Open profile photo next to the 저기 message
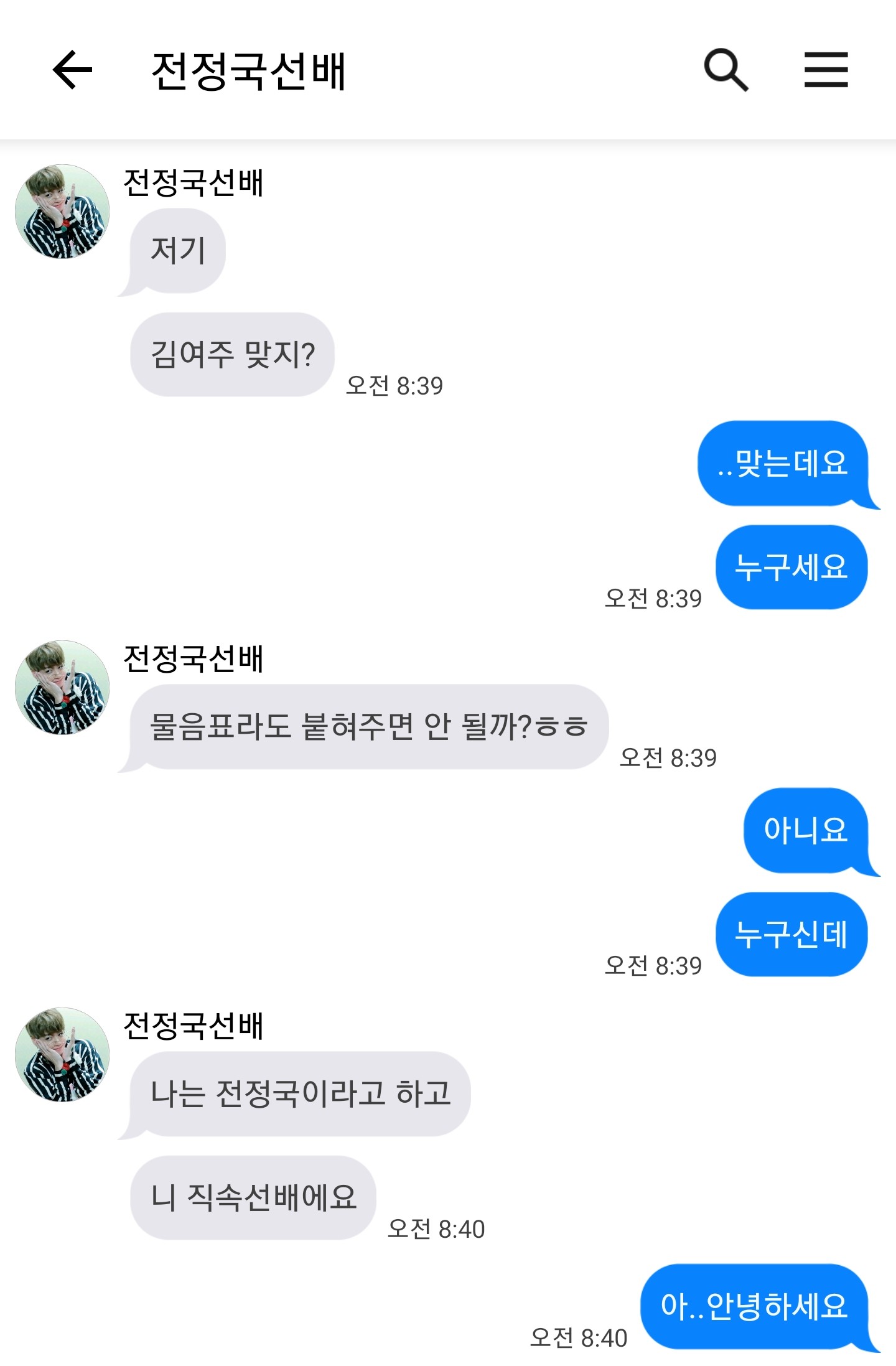This screenshot has height=1366, width=896. pos(62,212)
